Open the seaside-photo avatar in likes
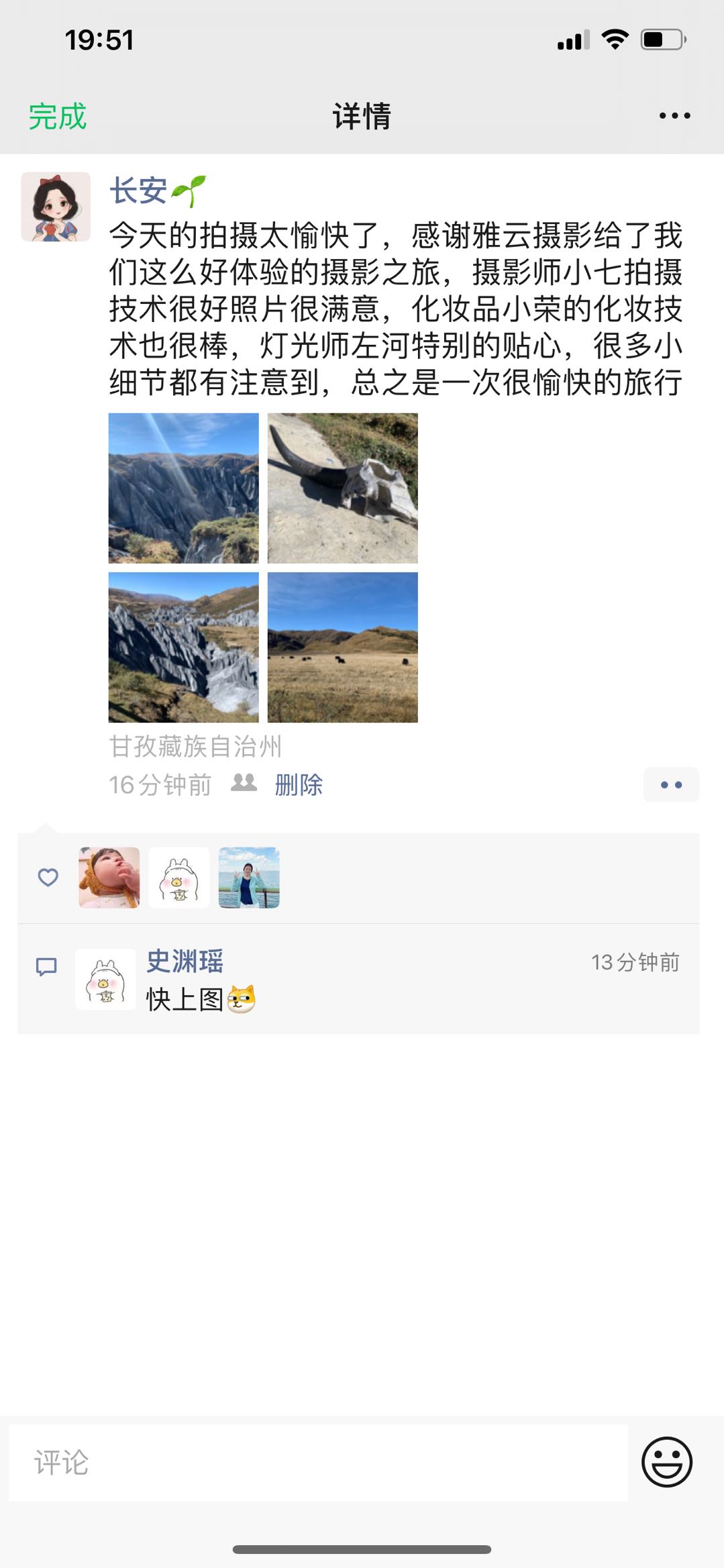Viewport: 724px width, 1568px height. point(249,878)
